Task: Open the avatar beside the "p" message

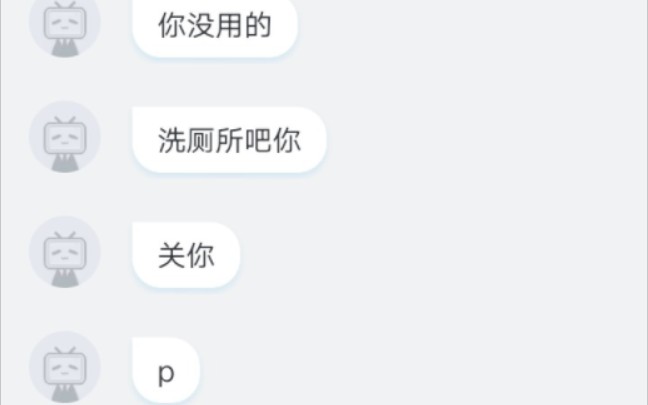Action: (65, 368)
